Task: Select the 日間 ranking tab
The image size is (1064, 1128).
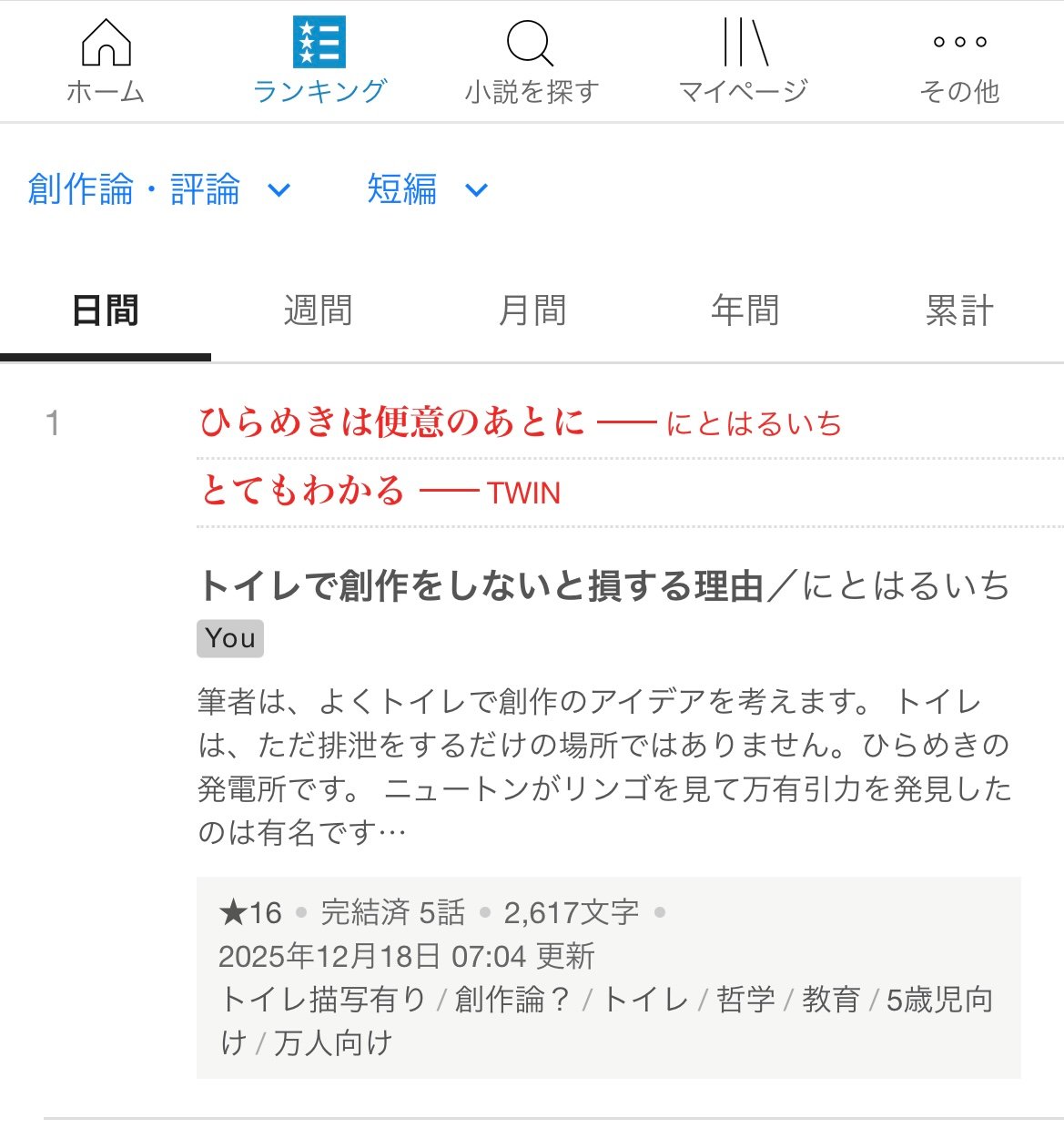Action: 106,310
